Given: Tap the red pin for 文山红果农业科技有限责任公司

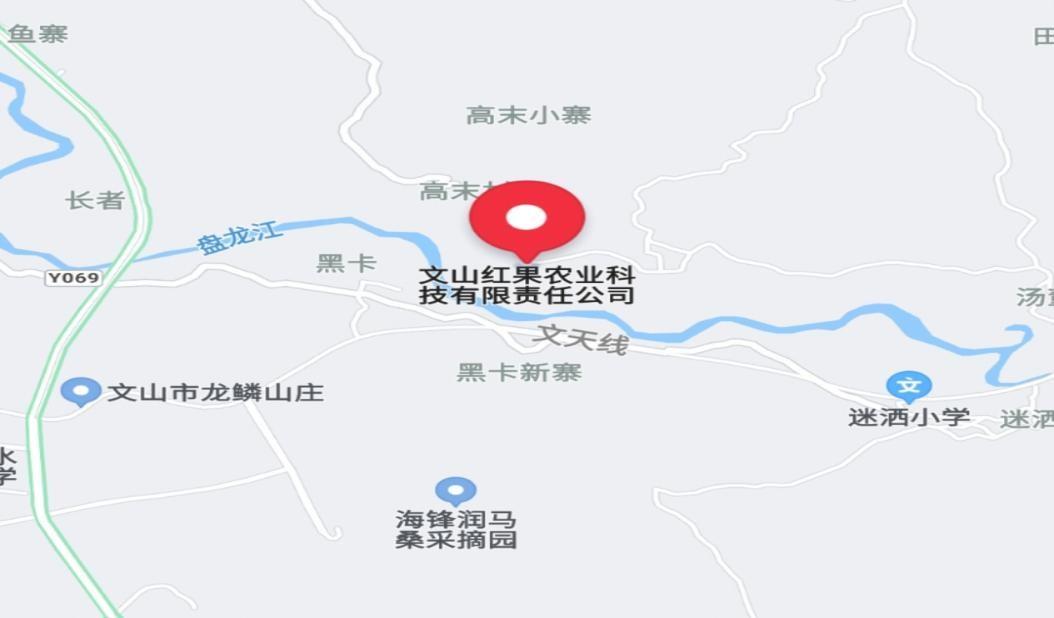Looking at the screenshot, I should tap(527, 217).
